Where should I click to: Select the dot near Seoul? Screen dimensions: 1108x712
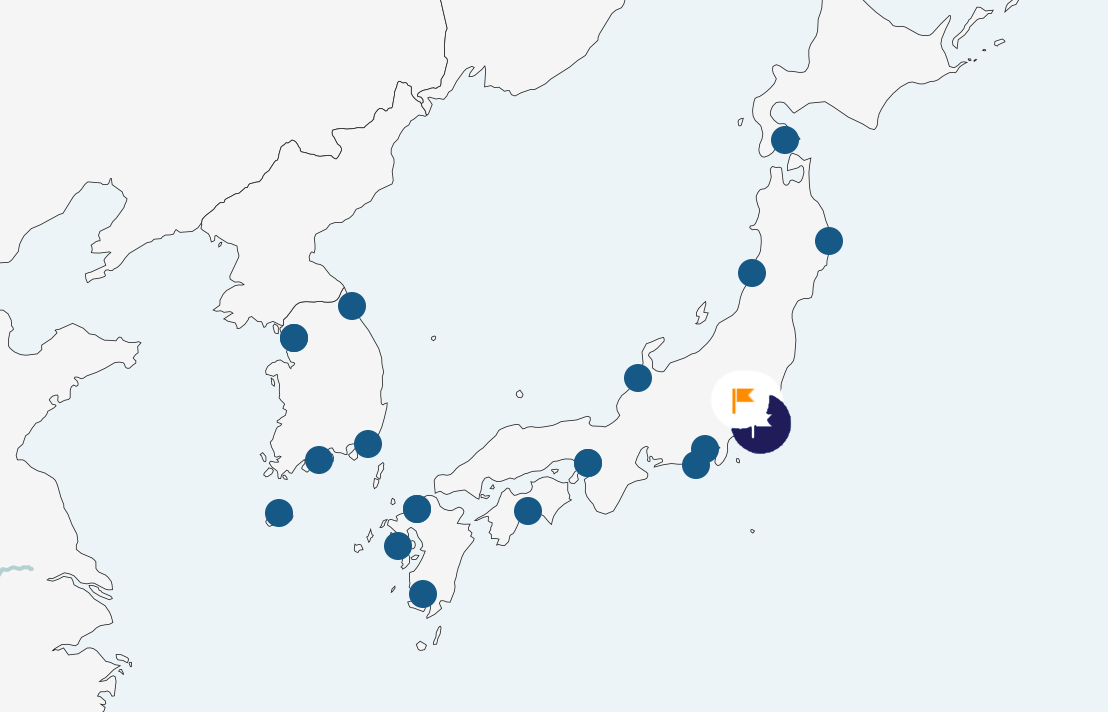(x=294, y=338)
